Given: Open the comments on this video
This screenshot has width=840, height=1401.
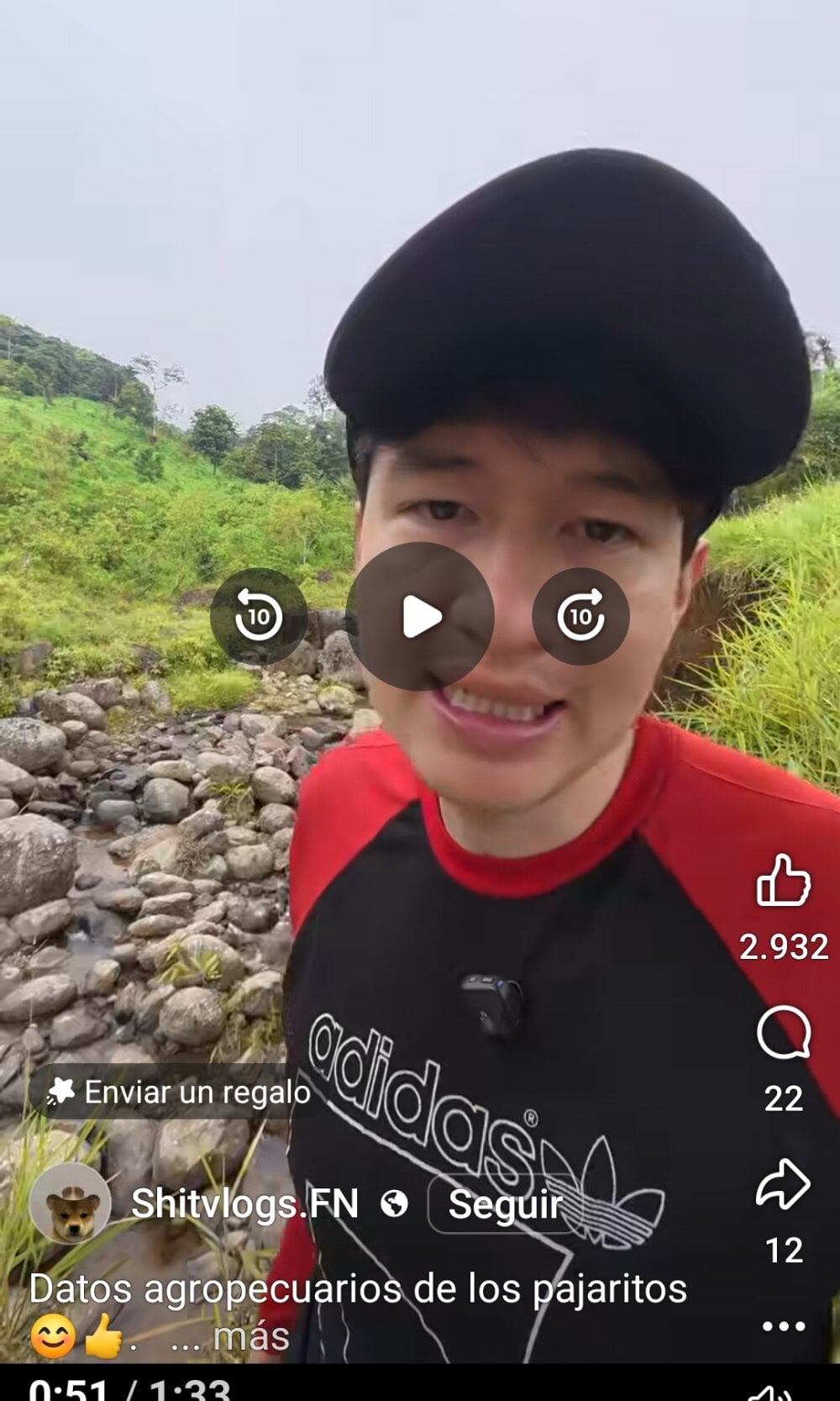Looking at the screenshot, I should coord(783,1034).
